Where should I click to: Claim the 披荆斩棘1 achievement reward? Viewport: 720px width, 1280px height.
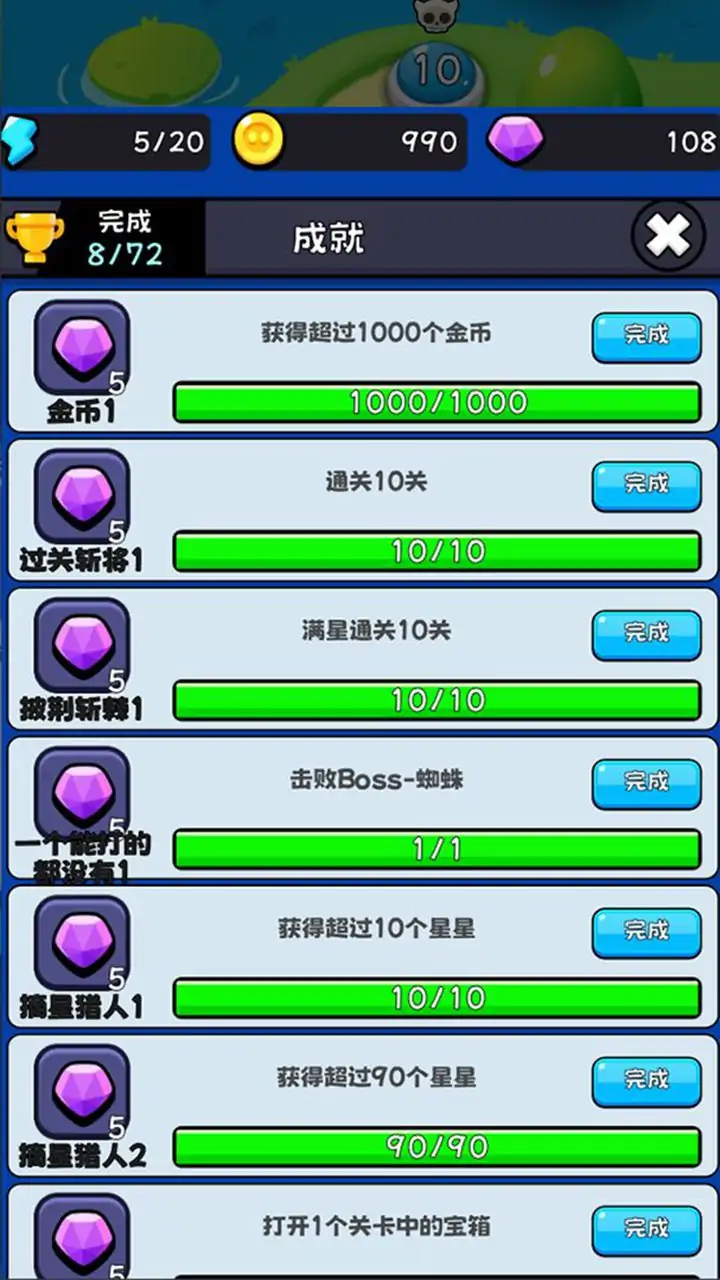point(646,635)
